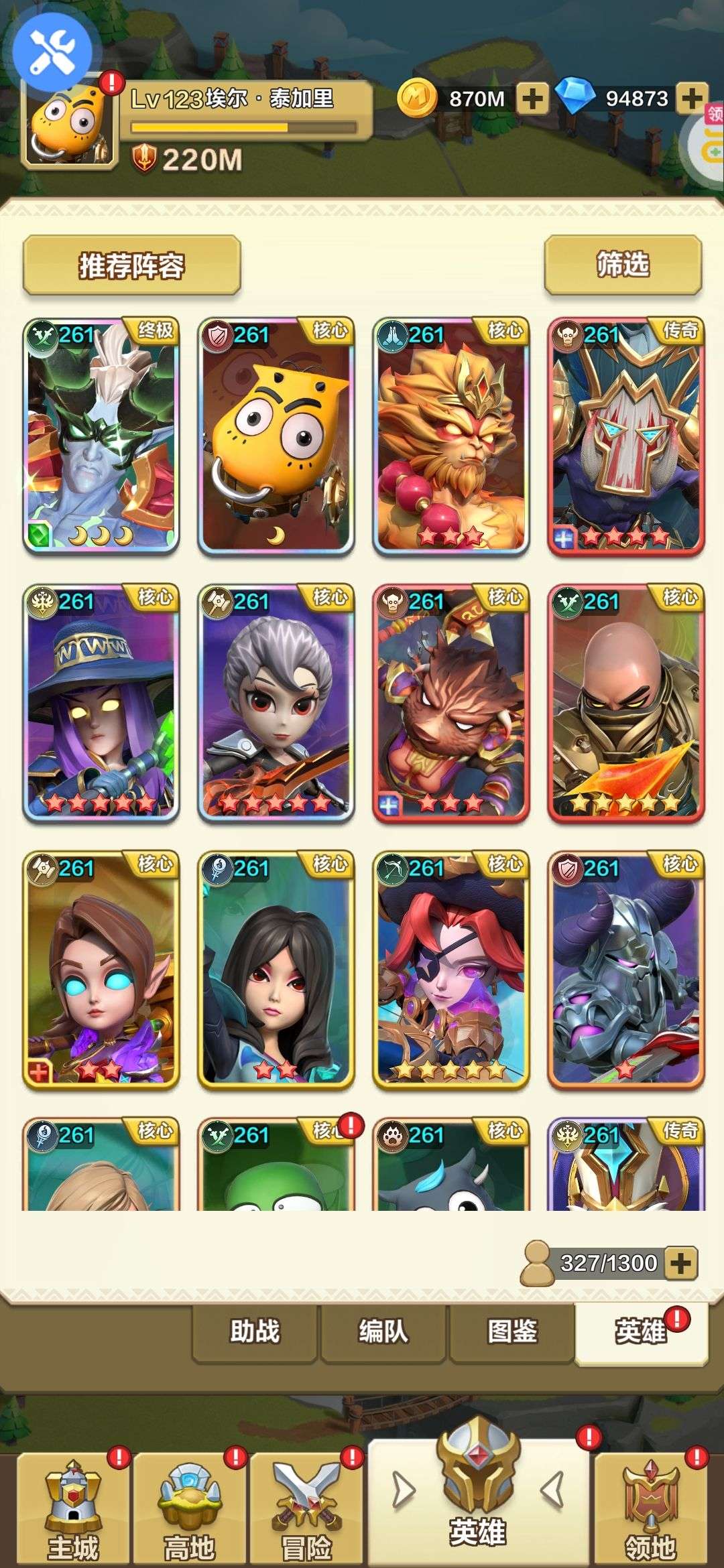724x1568 pixels.
Task: Open the purple-hat witch hero card
Action: 101,703
